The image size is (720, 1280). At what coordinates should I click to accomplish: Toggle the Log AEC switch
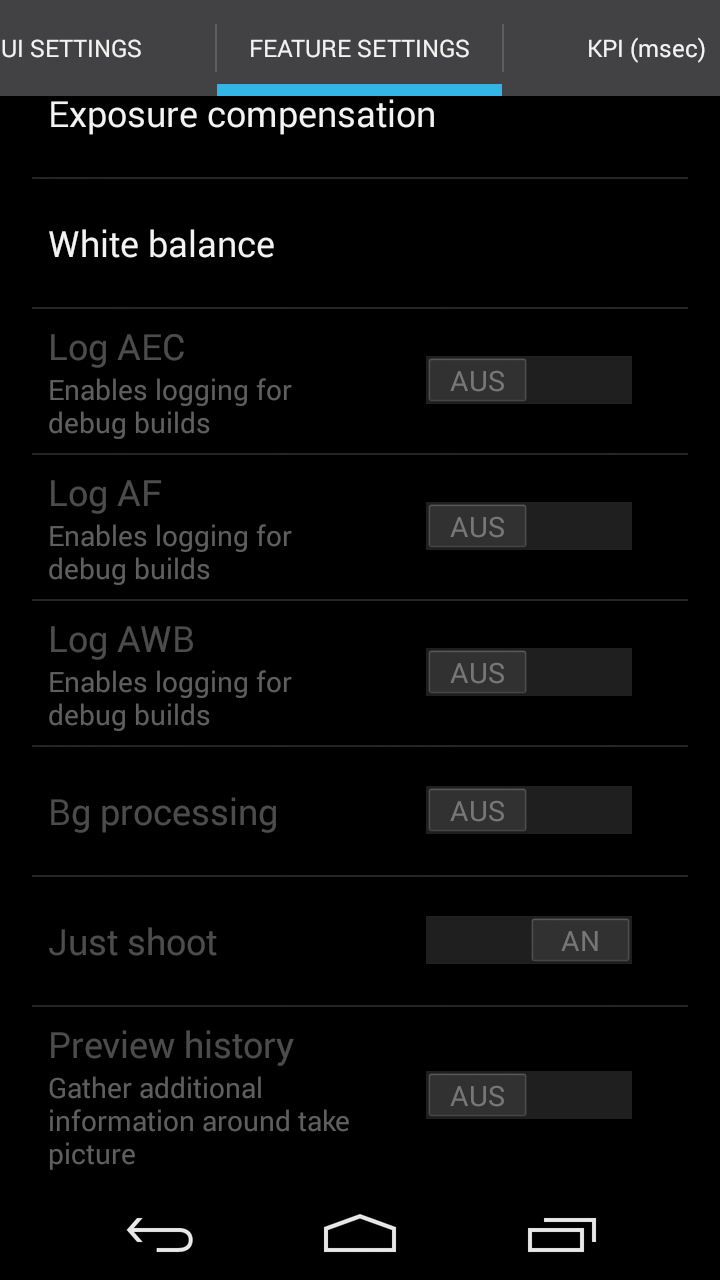click(529, 380)
